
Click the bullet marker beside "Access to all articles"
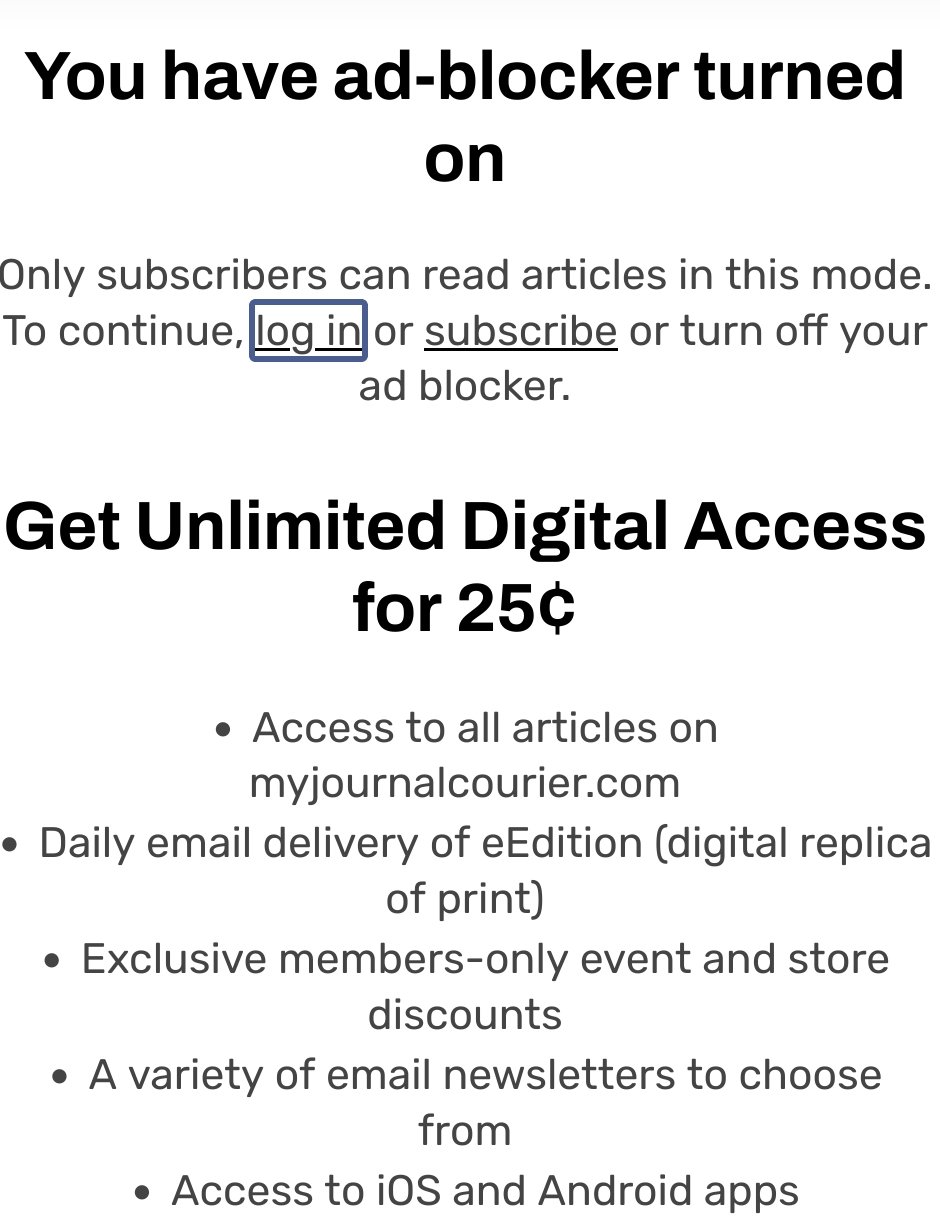click(224, 727)
